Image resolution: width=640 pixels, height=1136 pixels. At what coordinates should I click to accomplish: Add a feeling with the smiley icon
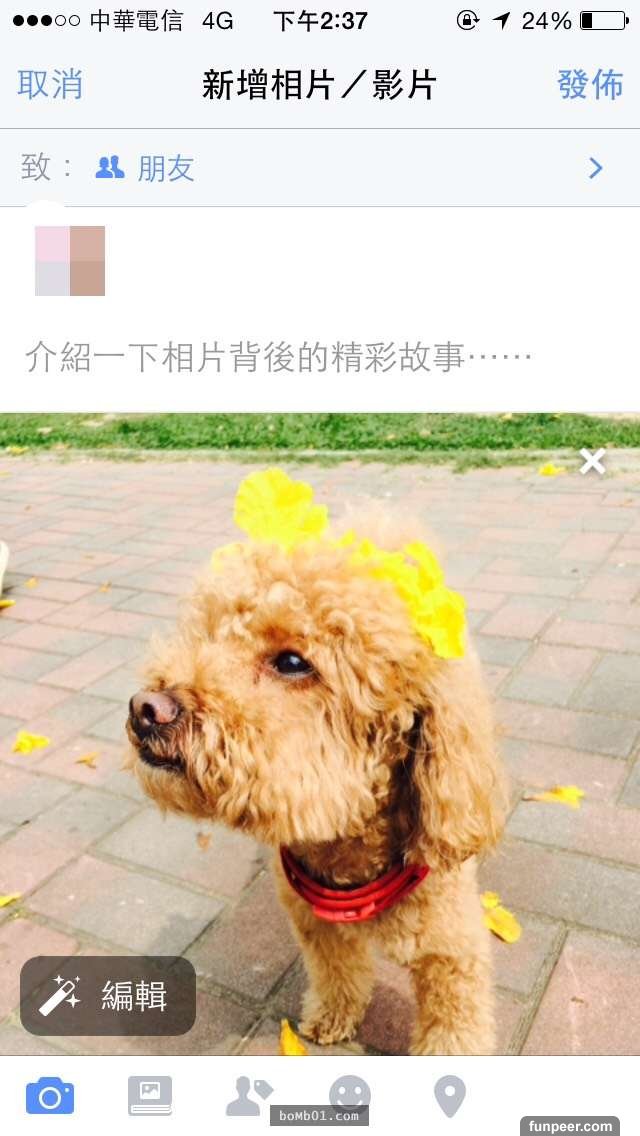pos(349,1094)
